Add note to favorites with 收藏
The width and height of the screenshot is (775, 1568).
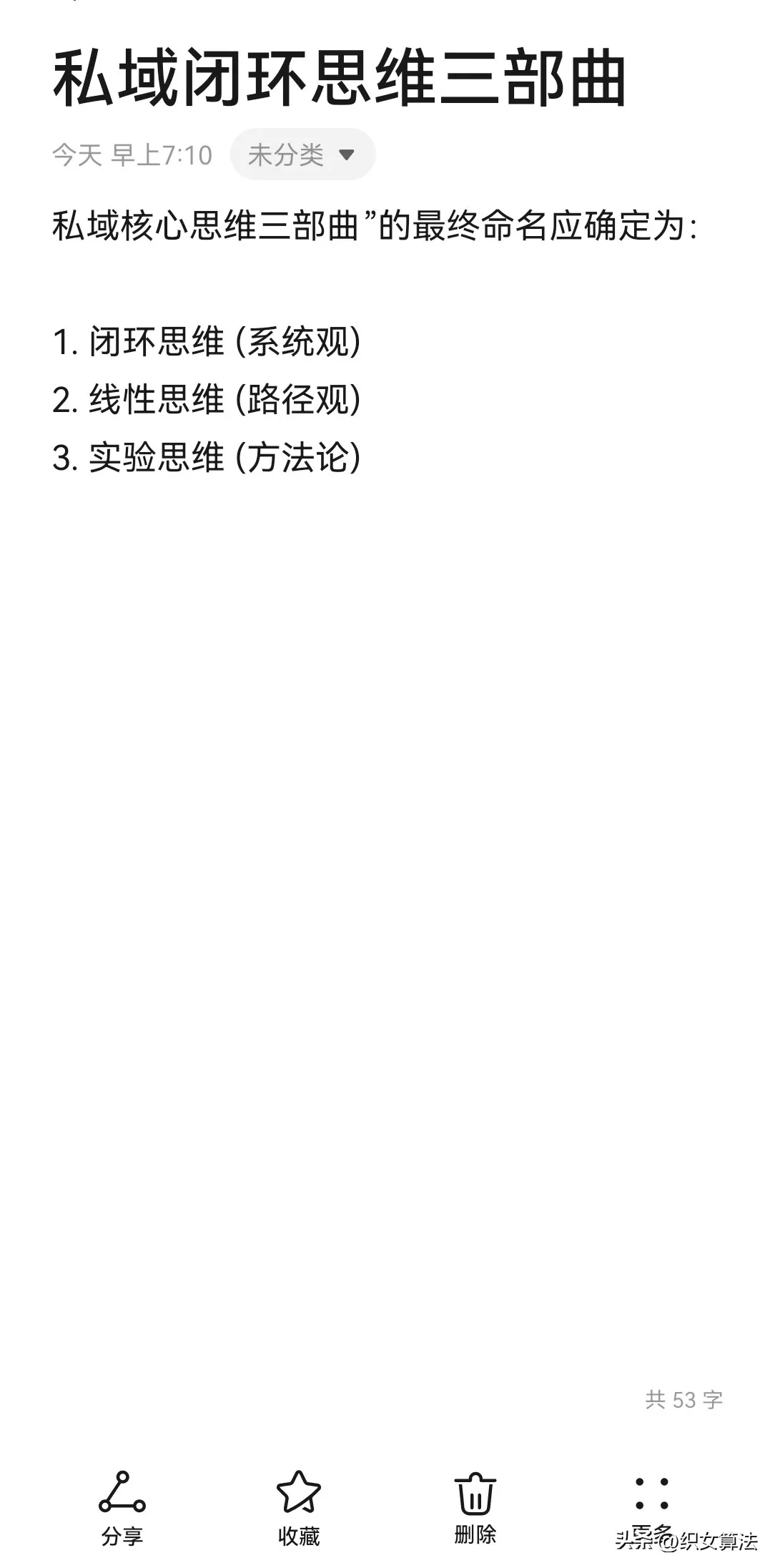299,1501
